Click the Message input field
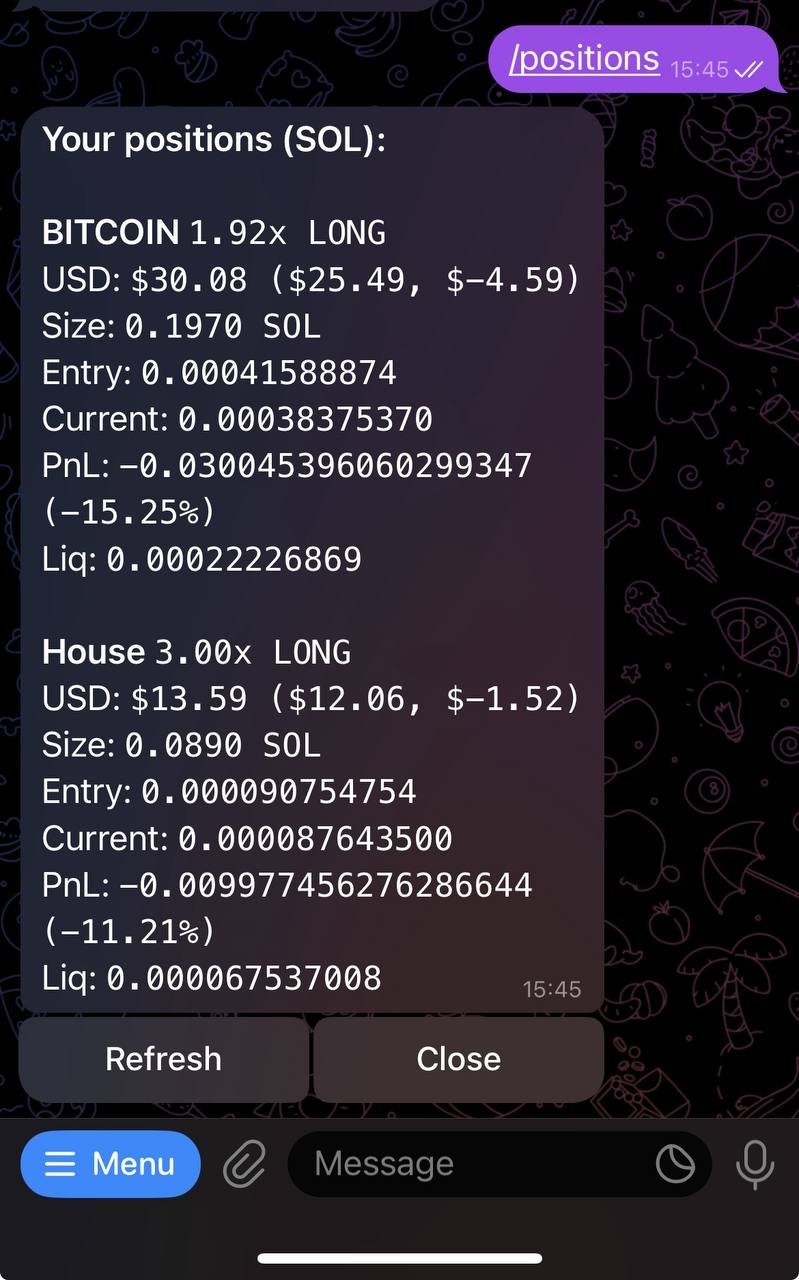The image size is (799, 1280). coord(460,1163)
